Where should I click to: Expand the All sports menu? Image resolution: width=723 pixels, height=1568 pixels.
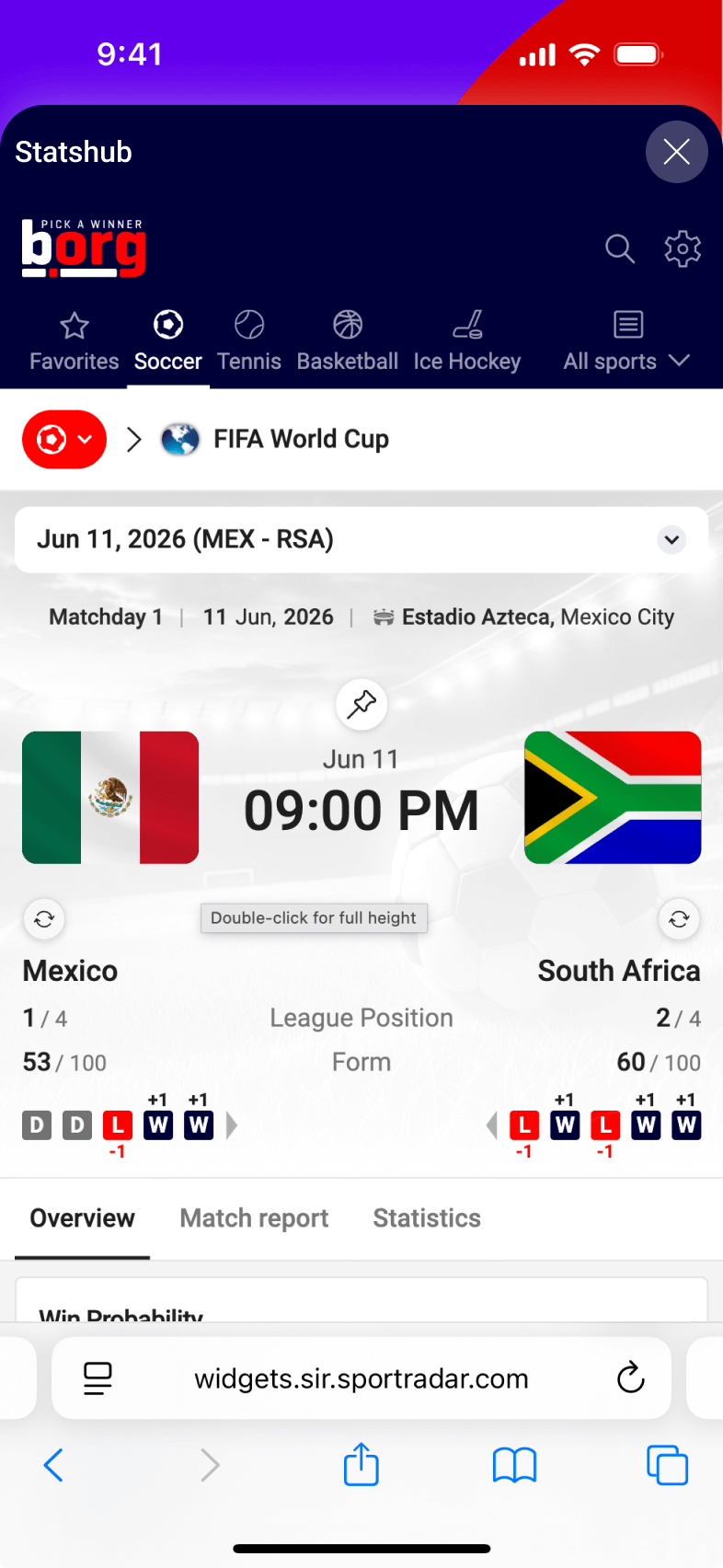tap(626, 341)
